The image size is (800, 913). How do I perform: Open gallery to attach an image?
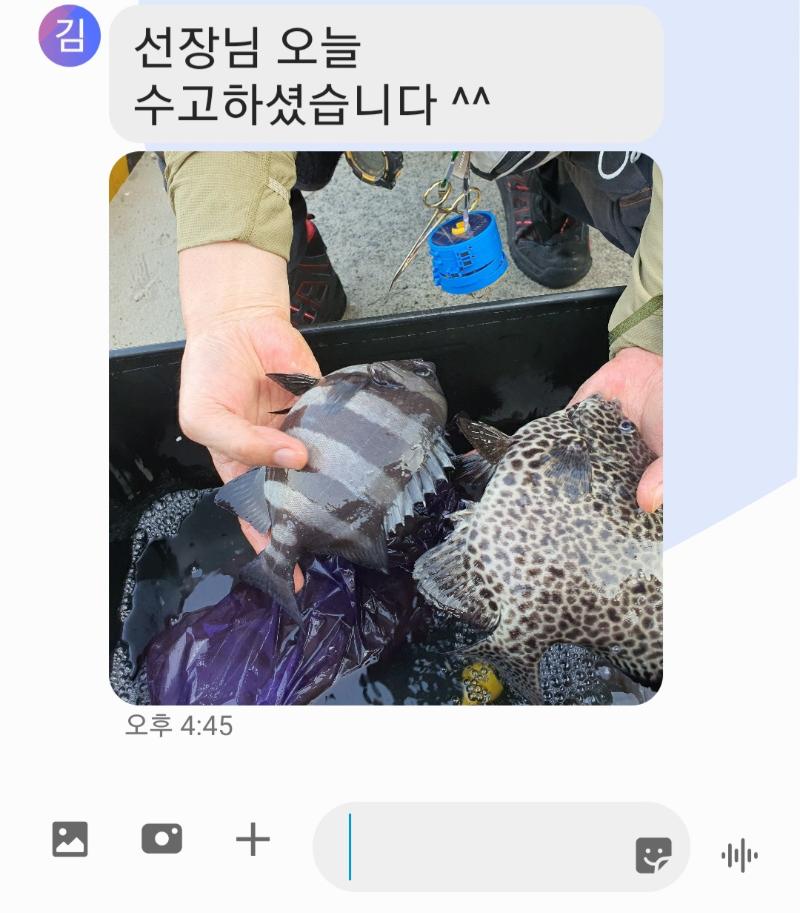coord(70,838)
